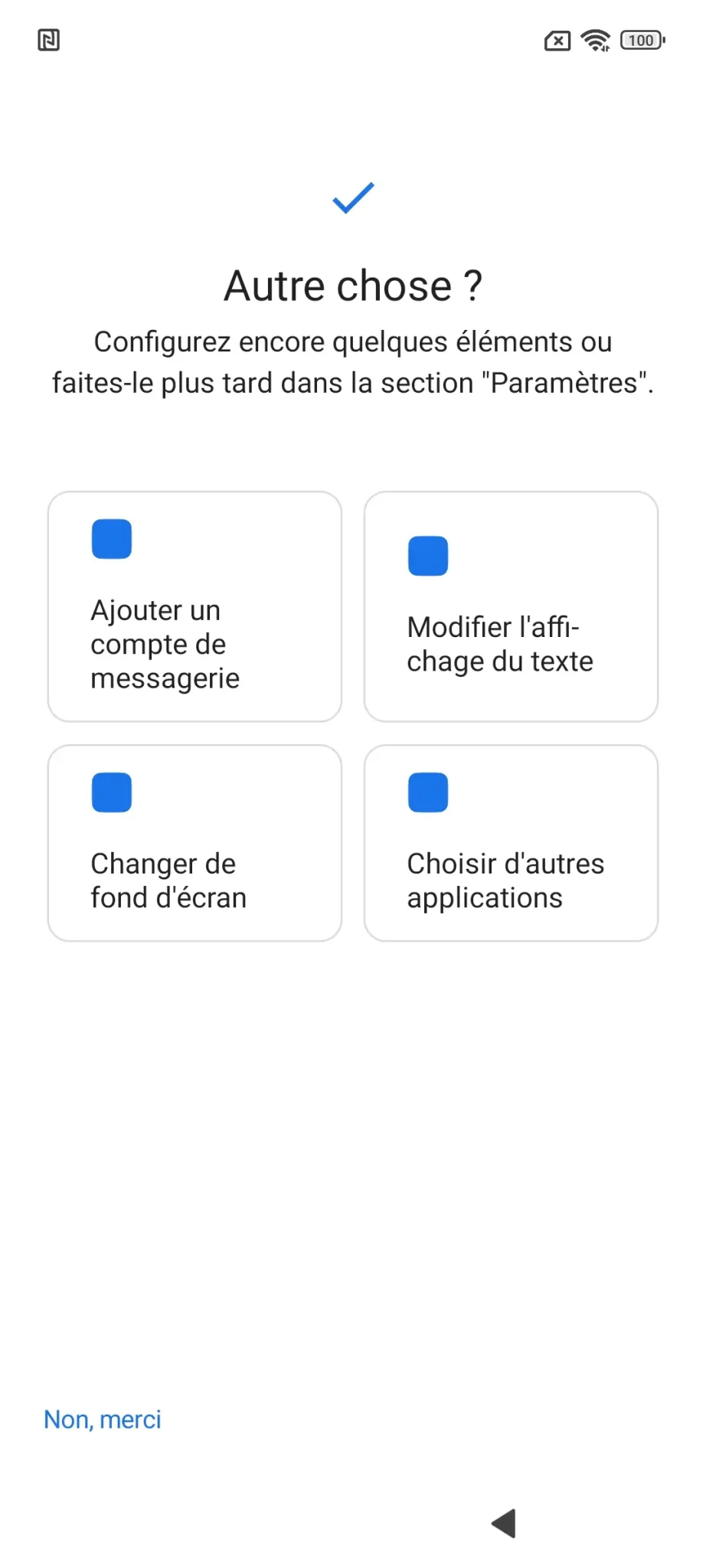Select "Modifier l'affichage du texte" card

(511, 606)
